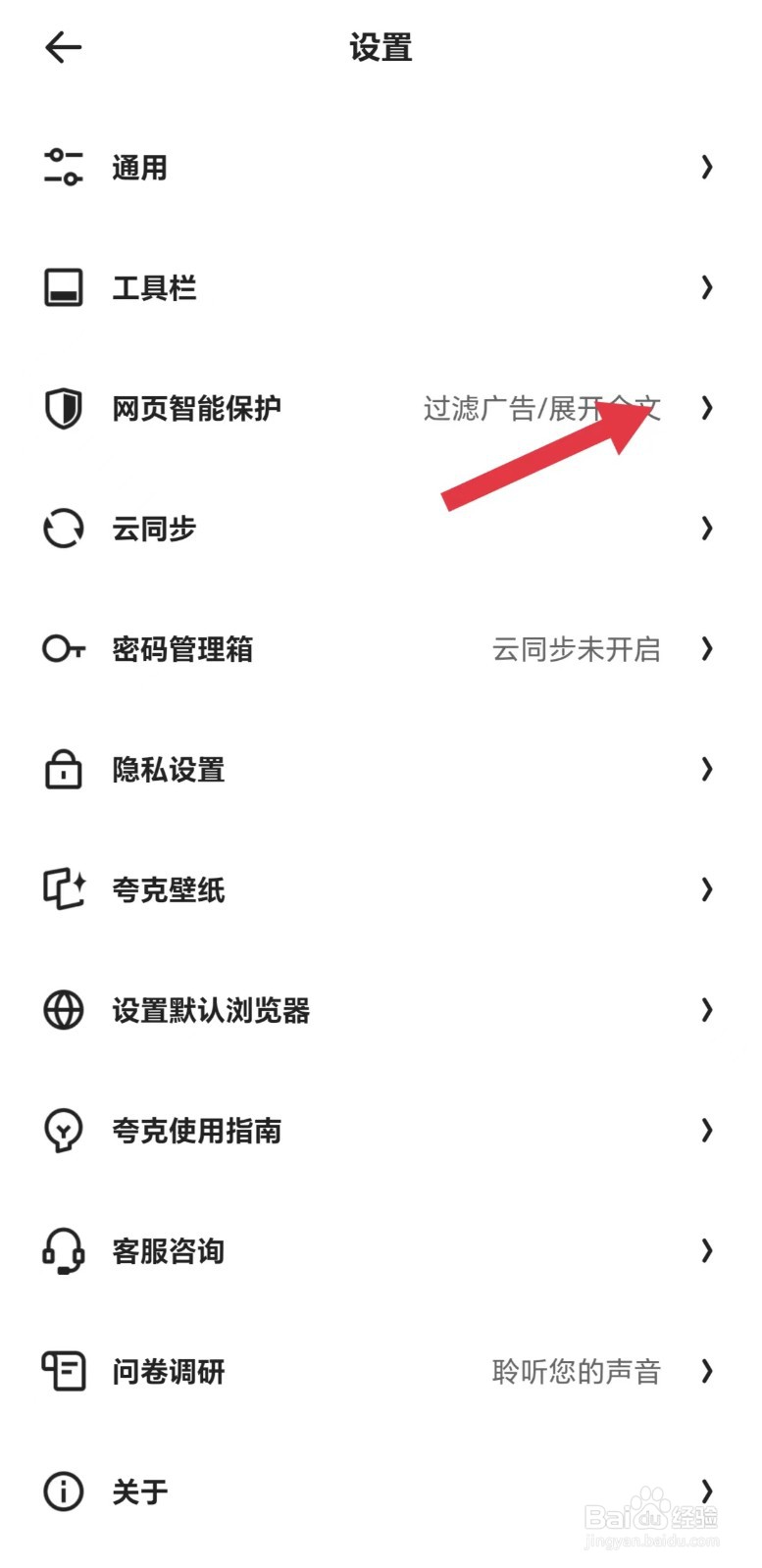Click the 夸克壁纸 wallpaper icon
This screenshot has width=762, height=1568.
click(62, 889)
